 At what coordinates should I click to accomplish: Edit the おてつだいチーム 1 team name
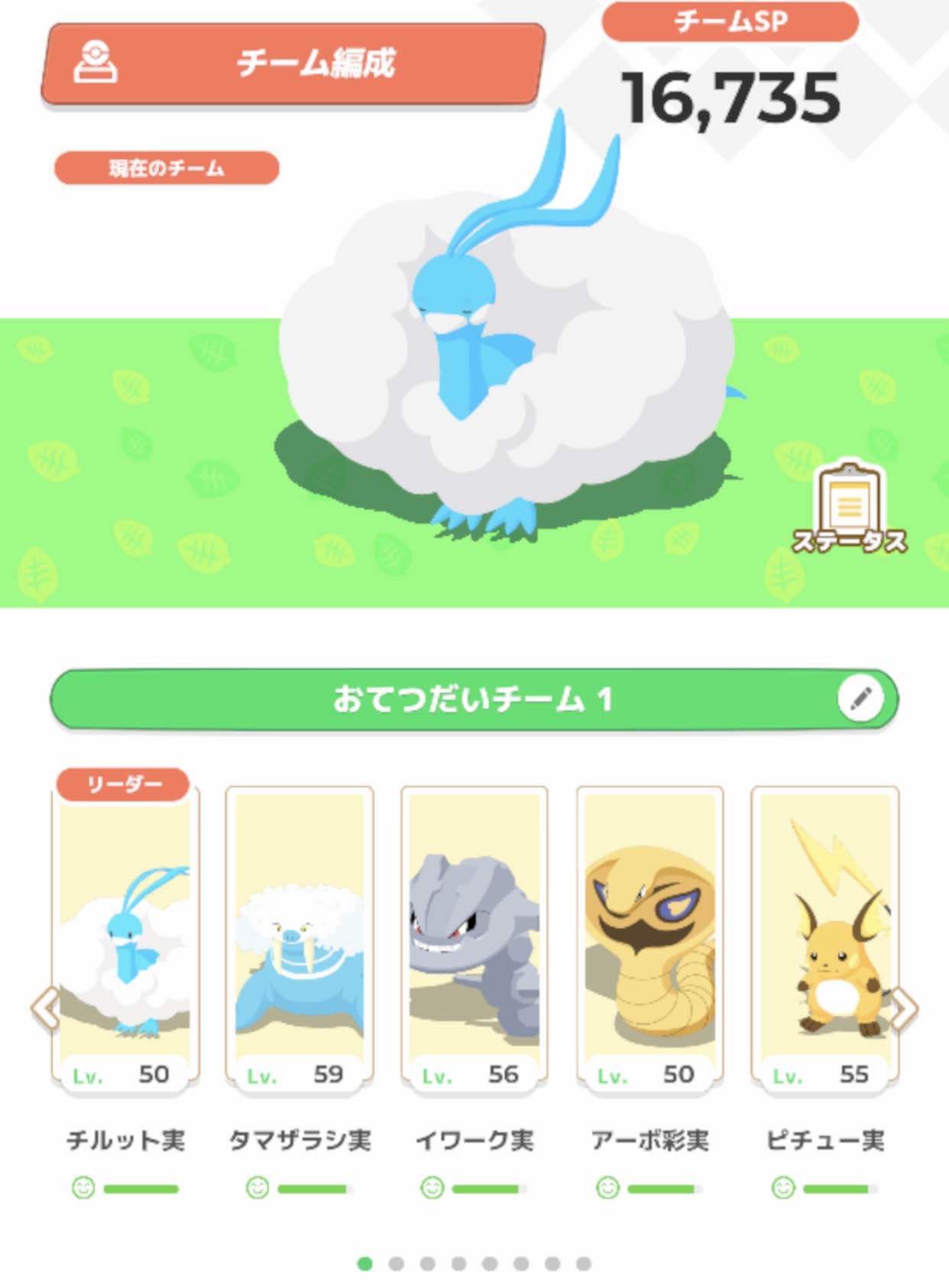click(860, 699)
